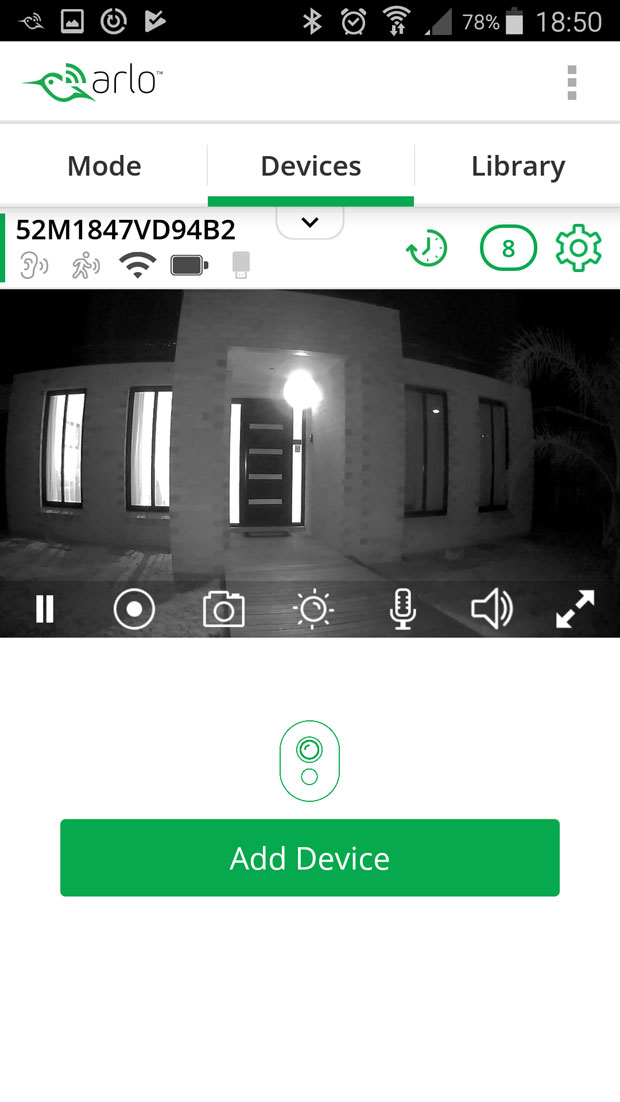The height and width of the screenshot is (1102, 620).
Task: Open the overflow menu
Action: click(572, 83)
